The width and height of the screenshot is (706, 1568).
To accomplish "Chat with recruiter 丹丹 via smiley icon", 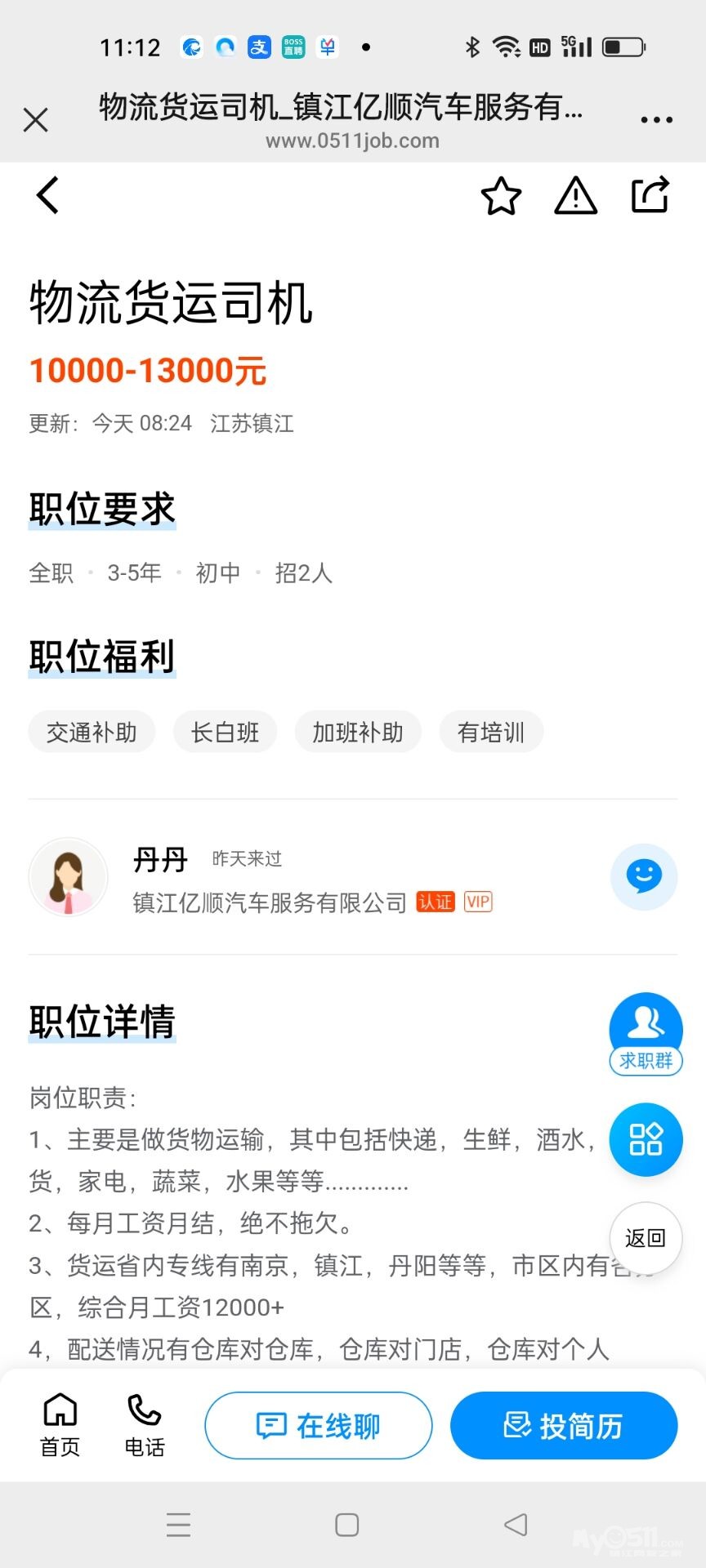I will click(x=644, y=876).
